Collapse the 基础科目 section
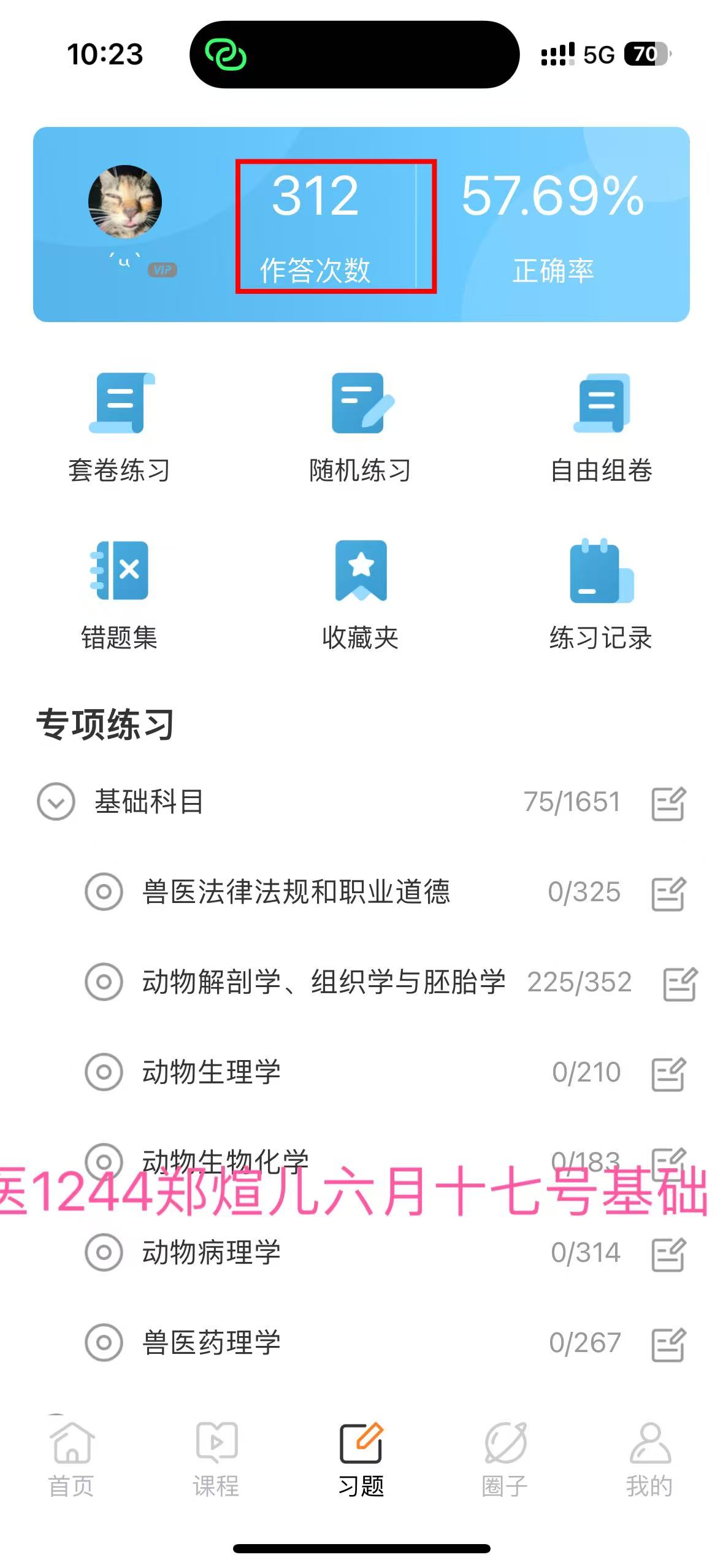Screen dimensions: 723x1568 coord(56,802)
